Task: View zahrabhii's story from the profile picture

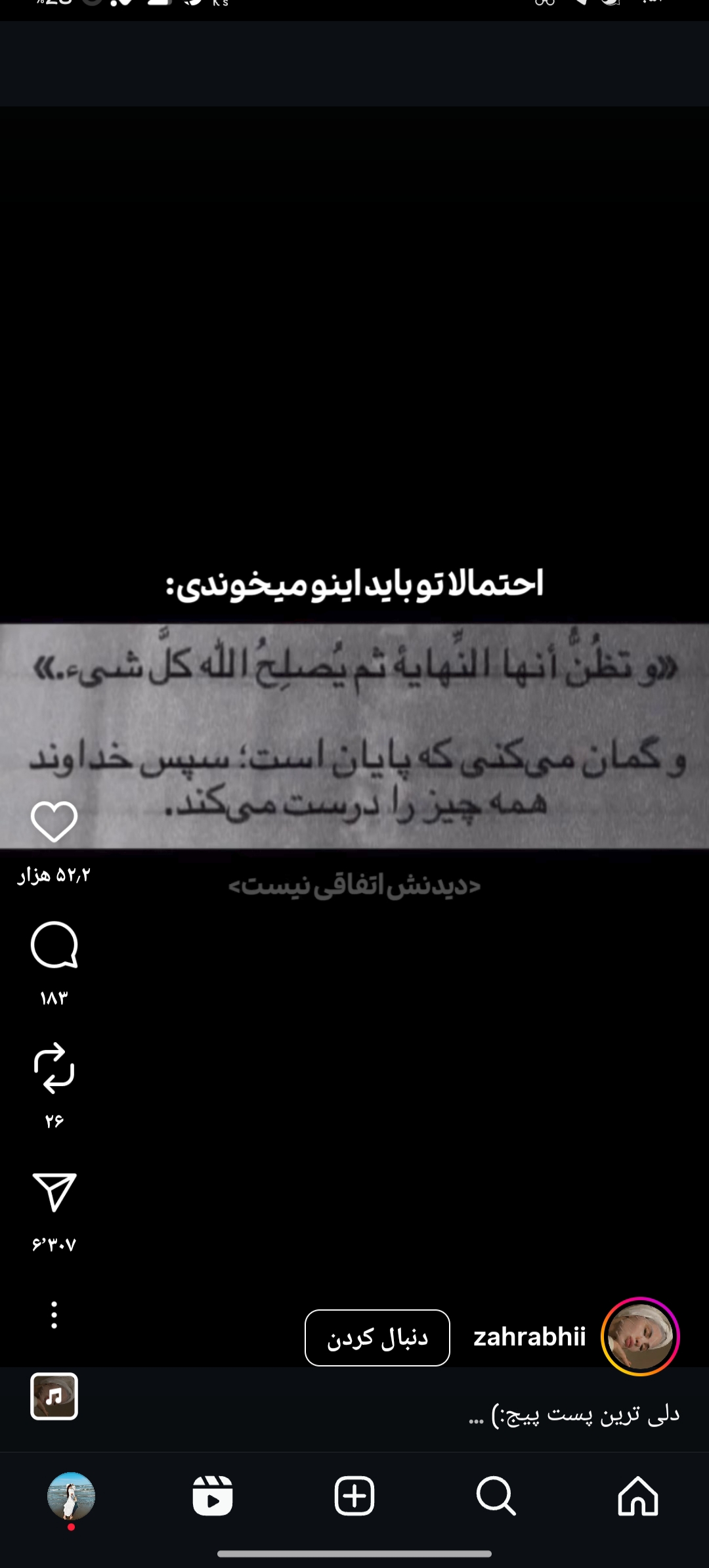Action: 639,1337
